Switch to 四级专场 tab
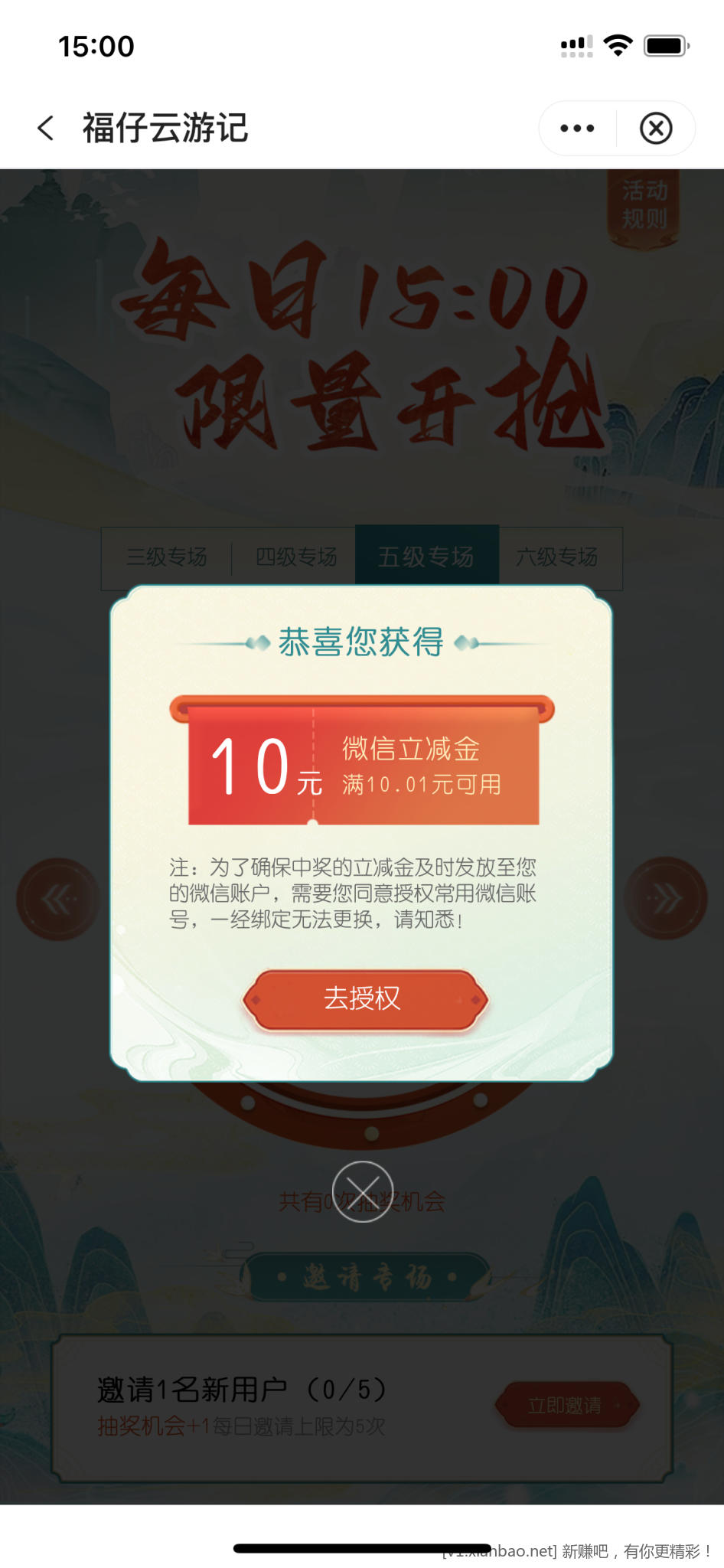724x1568 pixels. (296, 557)
